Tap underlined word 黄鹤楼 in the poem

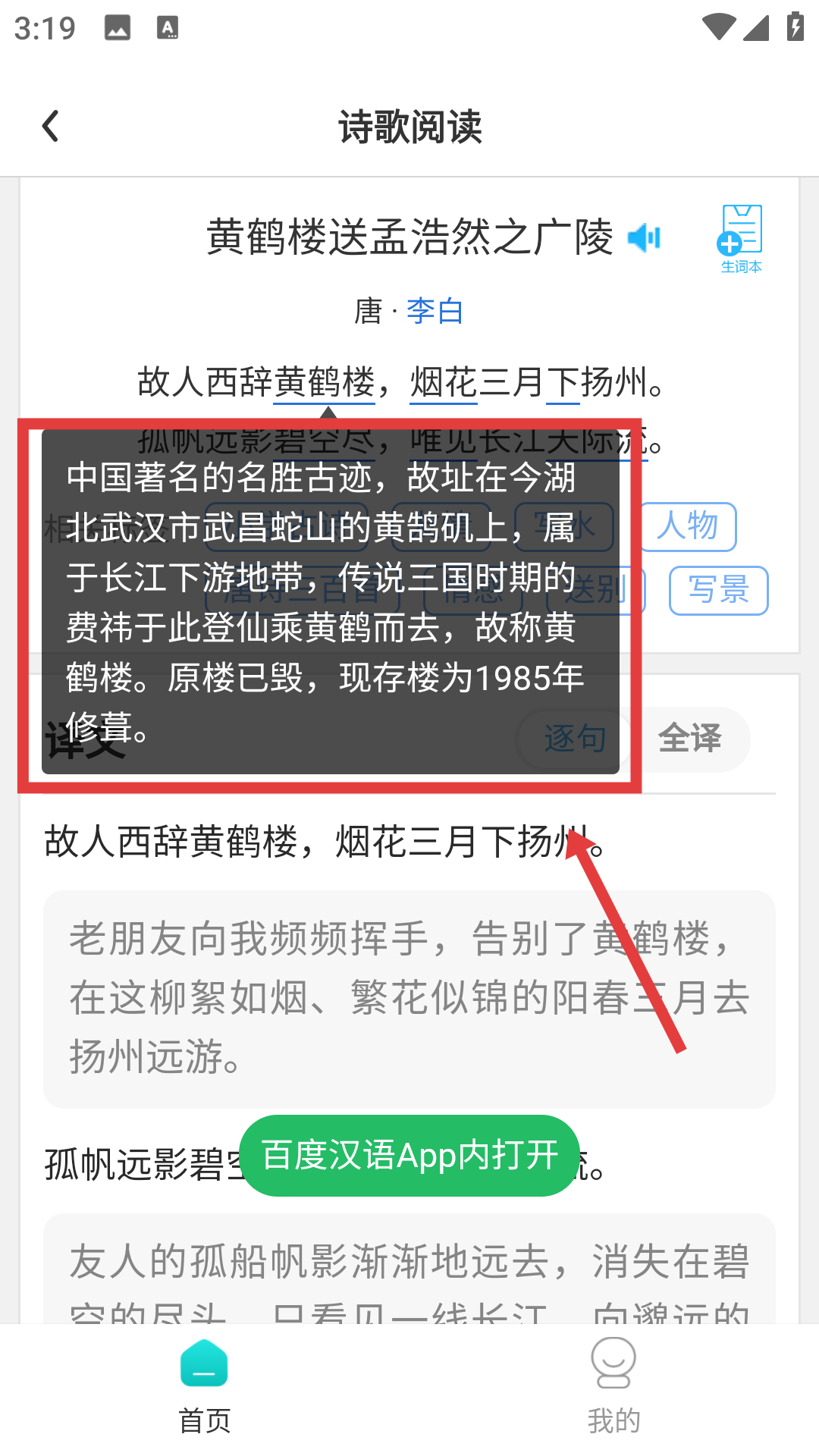pos(325,382)
